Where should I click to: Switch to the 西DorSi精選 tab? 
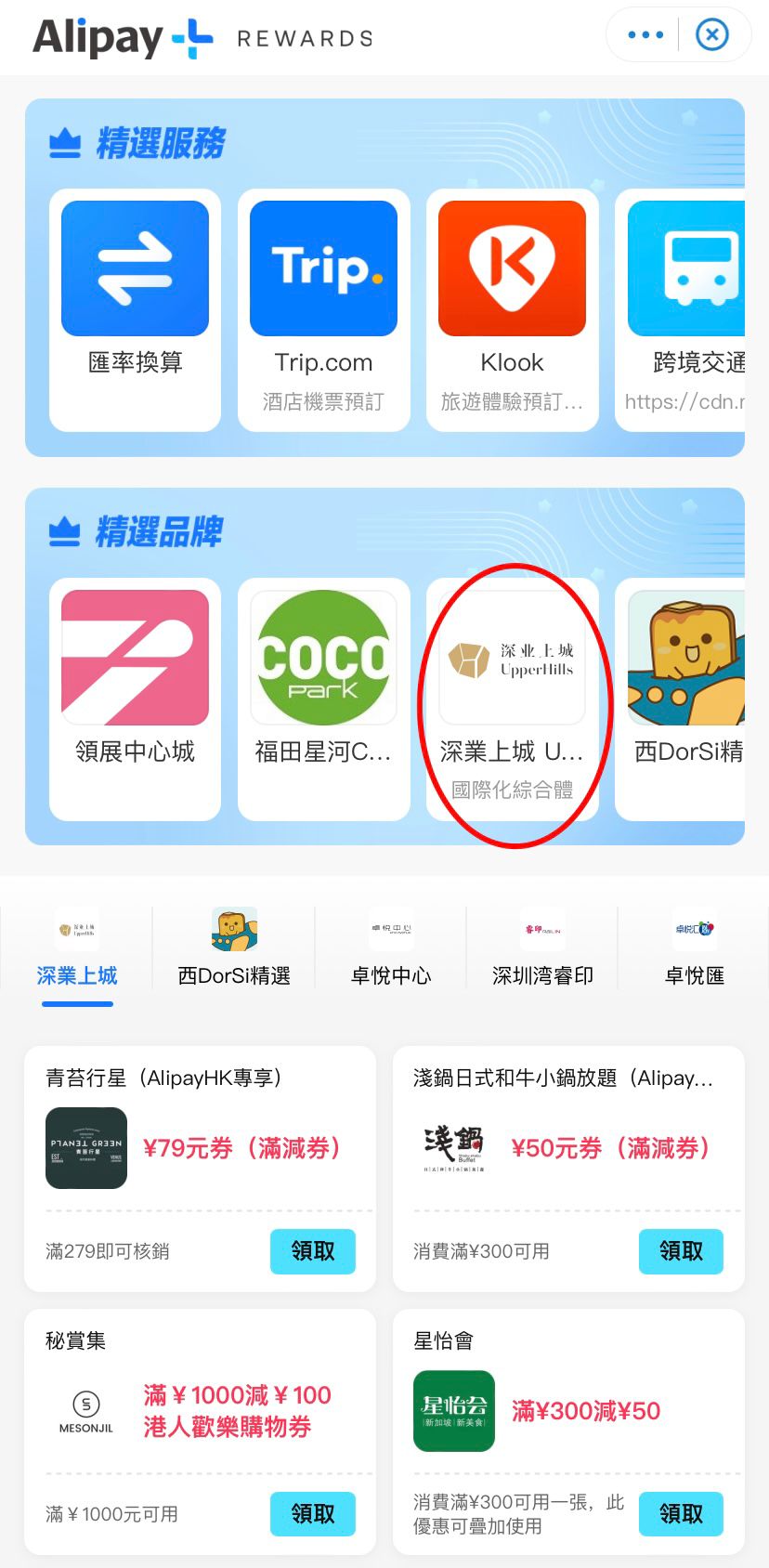(x=234, y=950)
